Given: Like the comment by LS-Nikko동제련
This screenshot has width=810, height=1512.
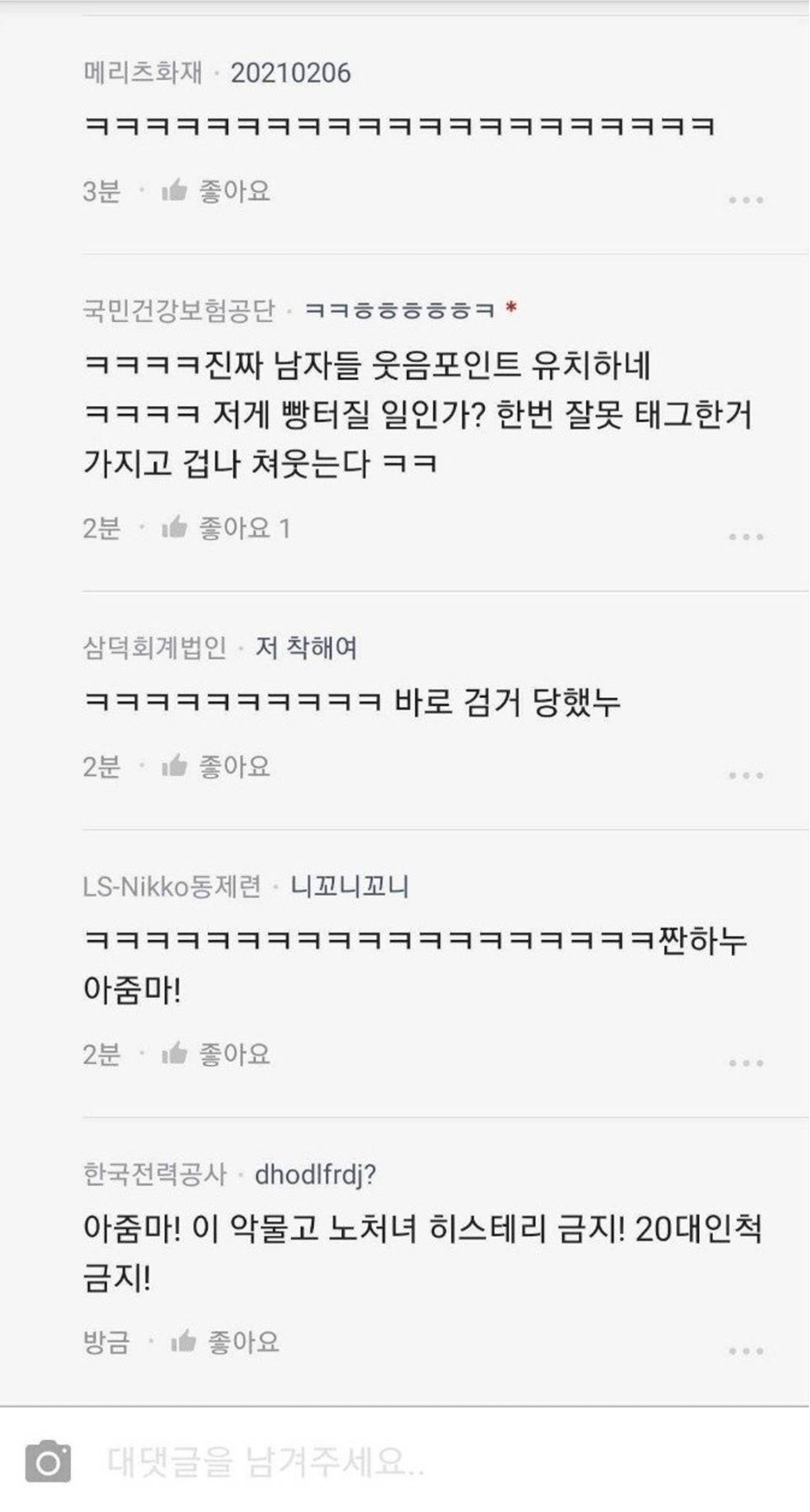Looking at the screenshot, I should click(215, 1054).
